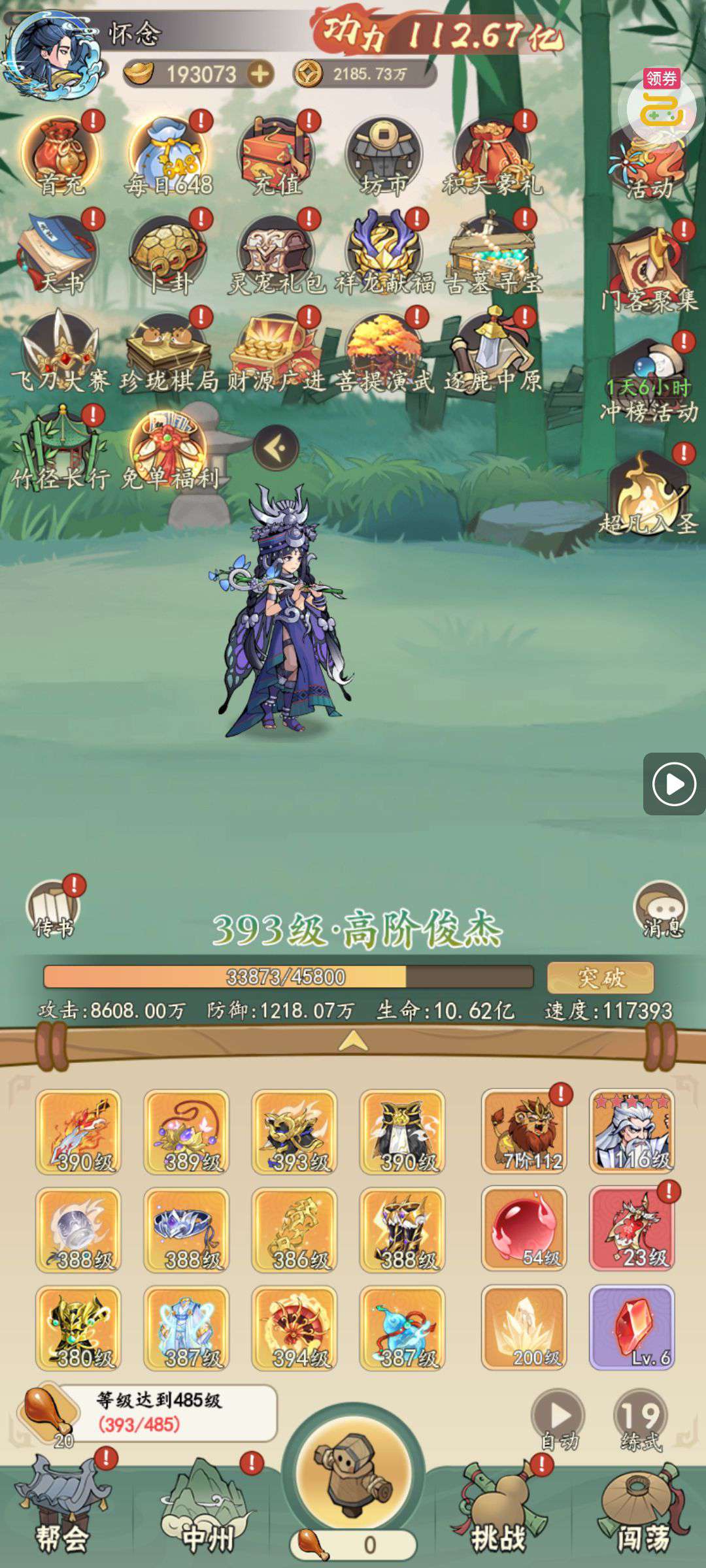Open the Lv. 6 red gem slot
This screenshot has height=1568, width=706.
point(631,1328)
